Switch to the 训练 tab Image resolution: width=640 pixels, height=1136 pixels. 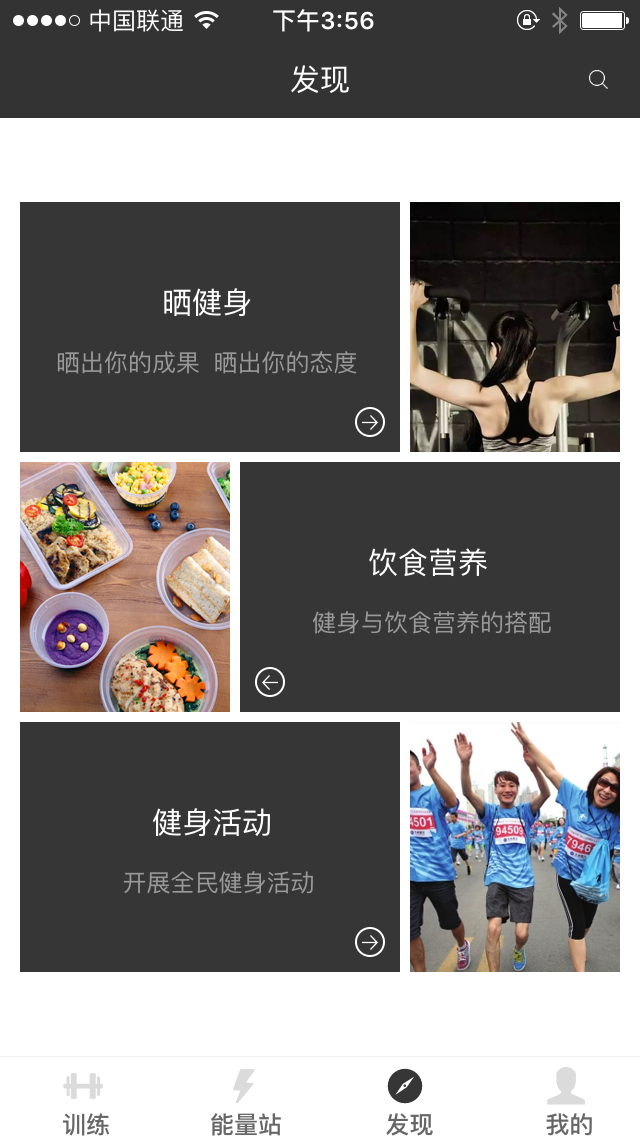tap(85, 1100)
